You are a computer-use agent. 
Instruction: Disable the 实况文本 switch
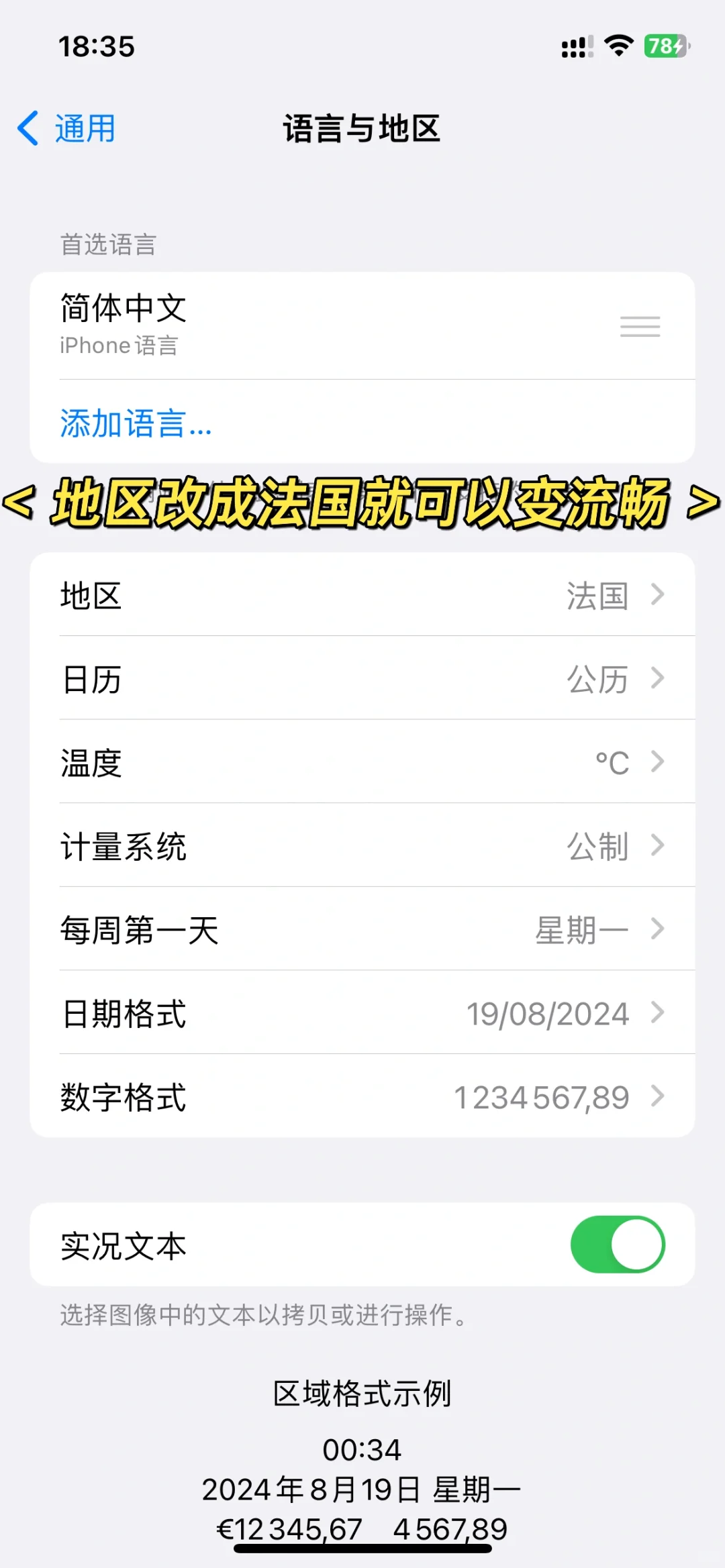617,1244
